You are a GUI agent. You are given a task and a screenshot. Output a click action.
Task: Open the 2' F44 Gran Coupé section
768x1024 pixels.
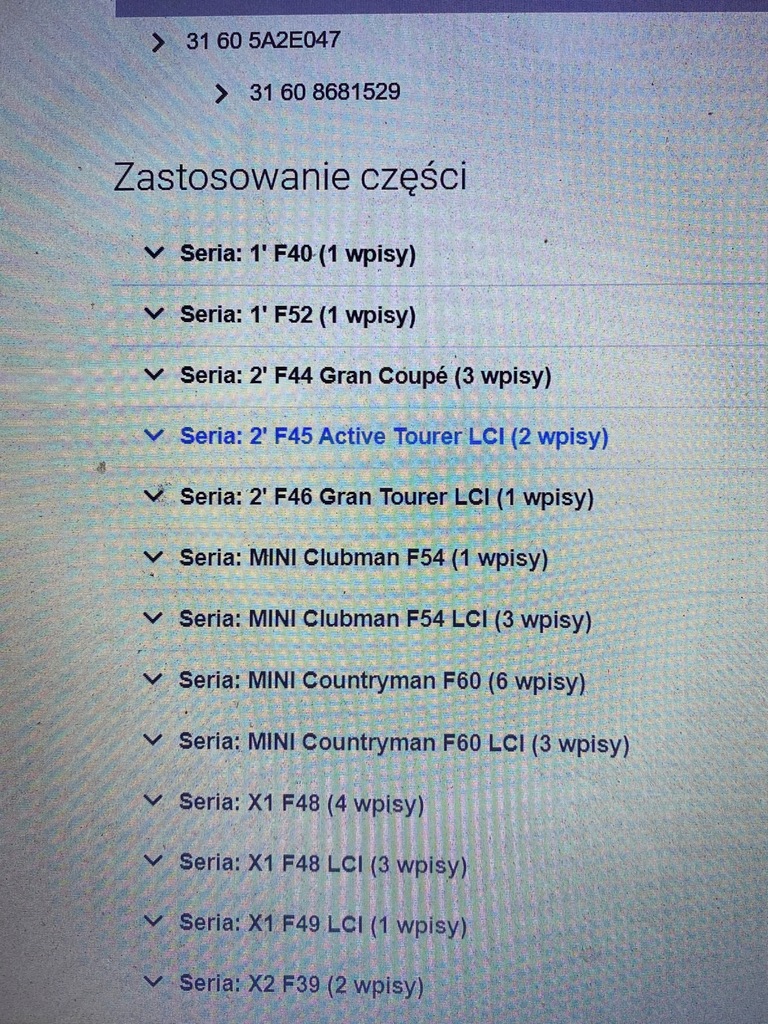(365, 376)
